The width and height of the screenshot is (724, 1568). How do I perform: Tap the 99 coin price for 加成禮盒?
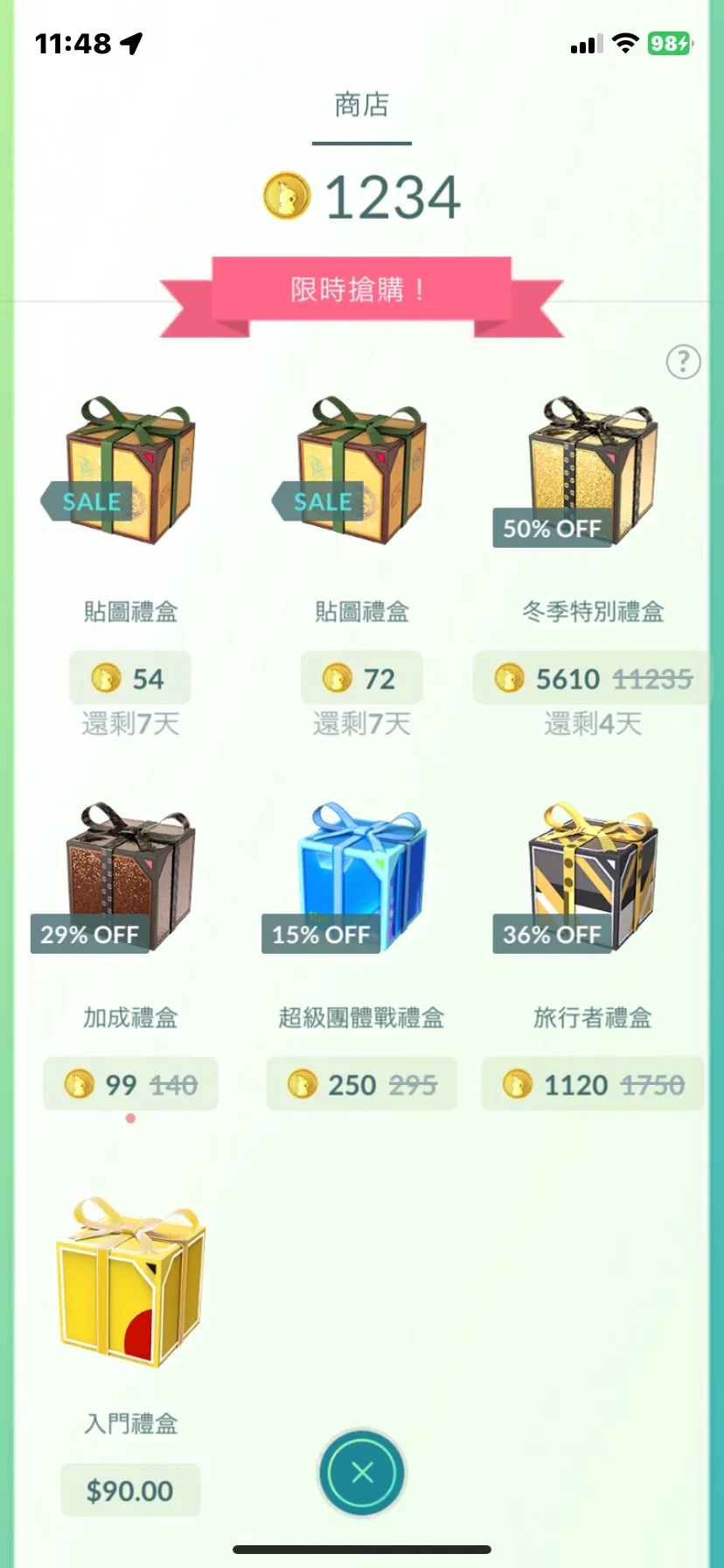pyautogui.click(x=130, y=1085)
